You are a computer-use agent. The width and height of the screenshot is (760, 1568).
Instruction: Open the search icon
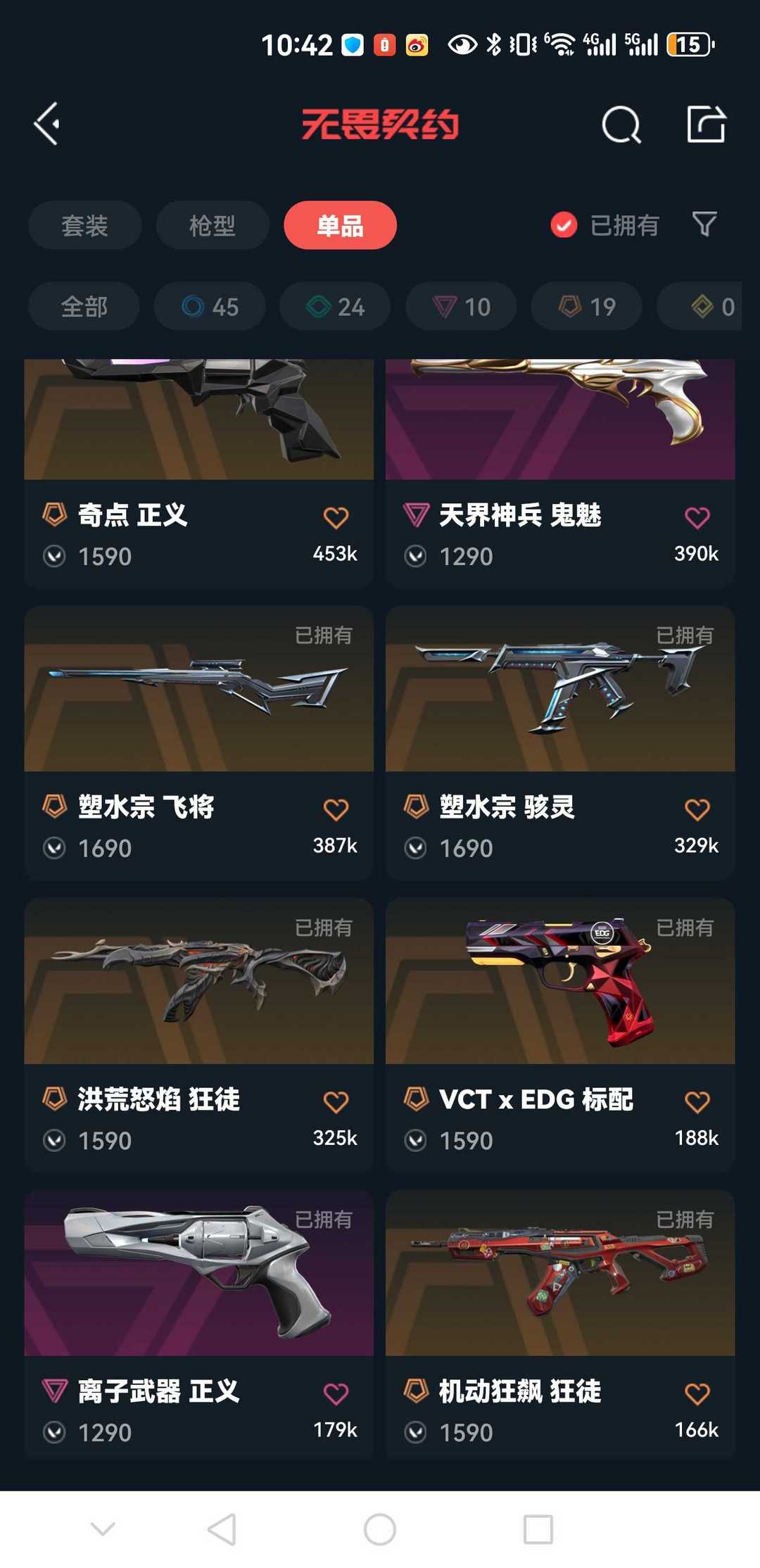[x=621, y=125]
